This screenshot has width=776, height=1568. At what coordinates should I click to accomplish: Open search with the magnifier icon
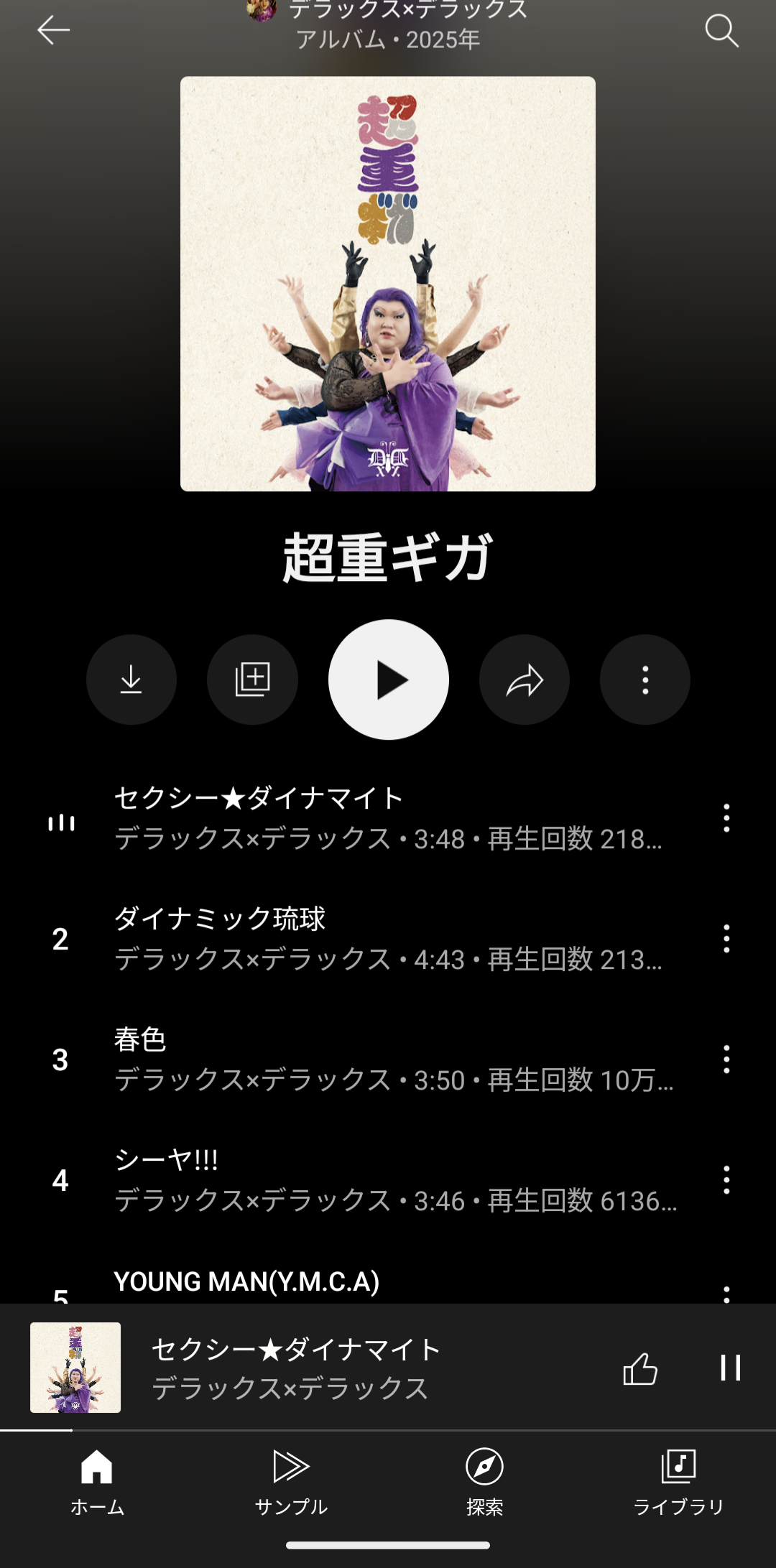pyautogui.click(x=721, y=31)
